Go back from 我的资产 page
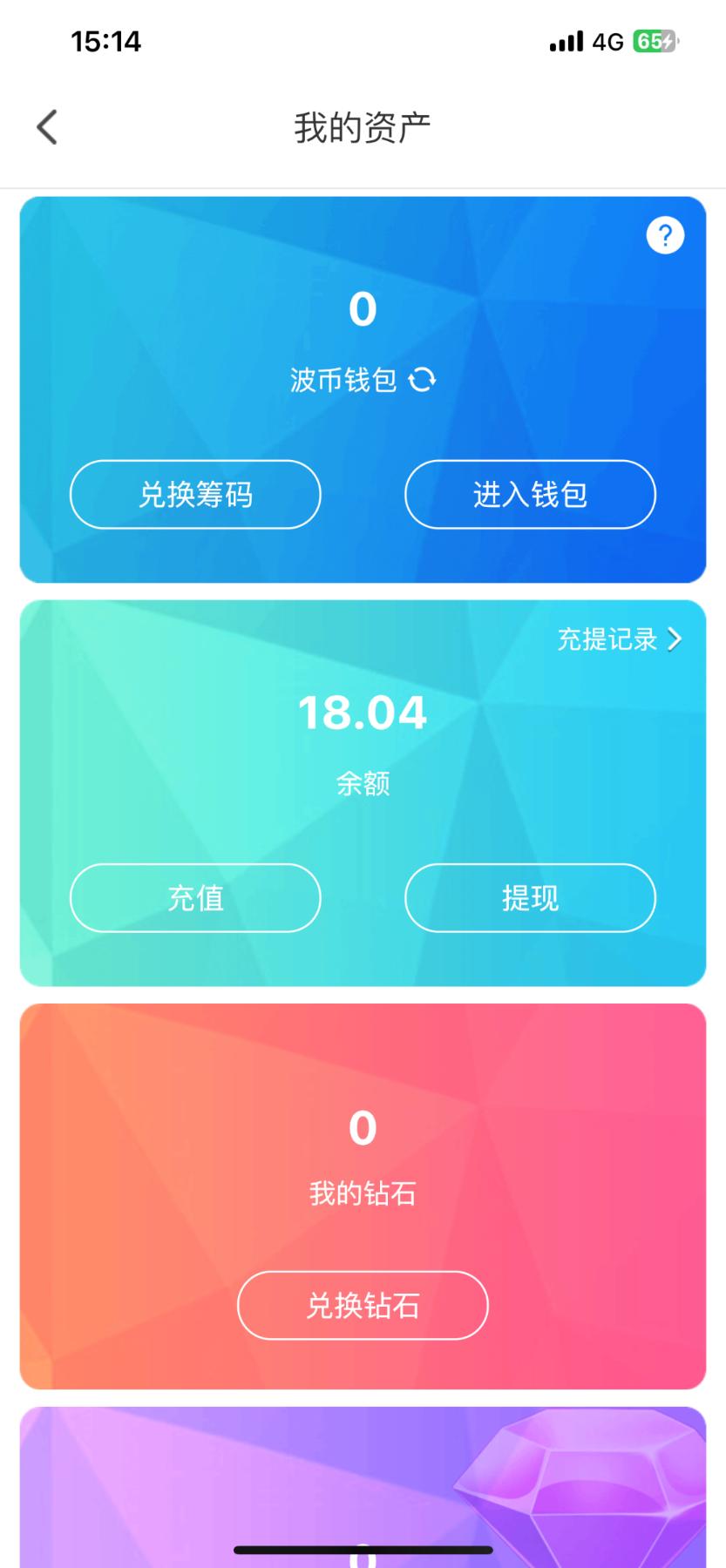 (x=47, y=127)
